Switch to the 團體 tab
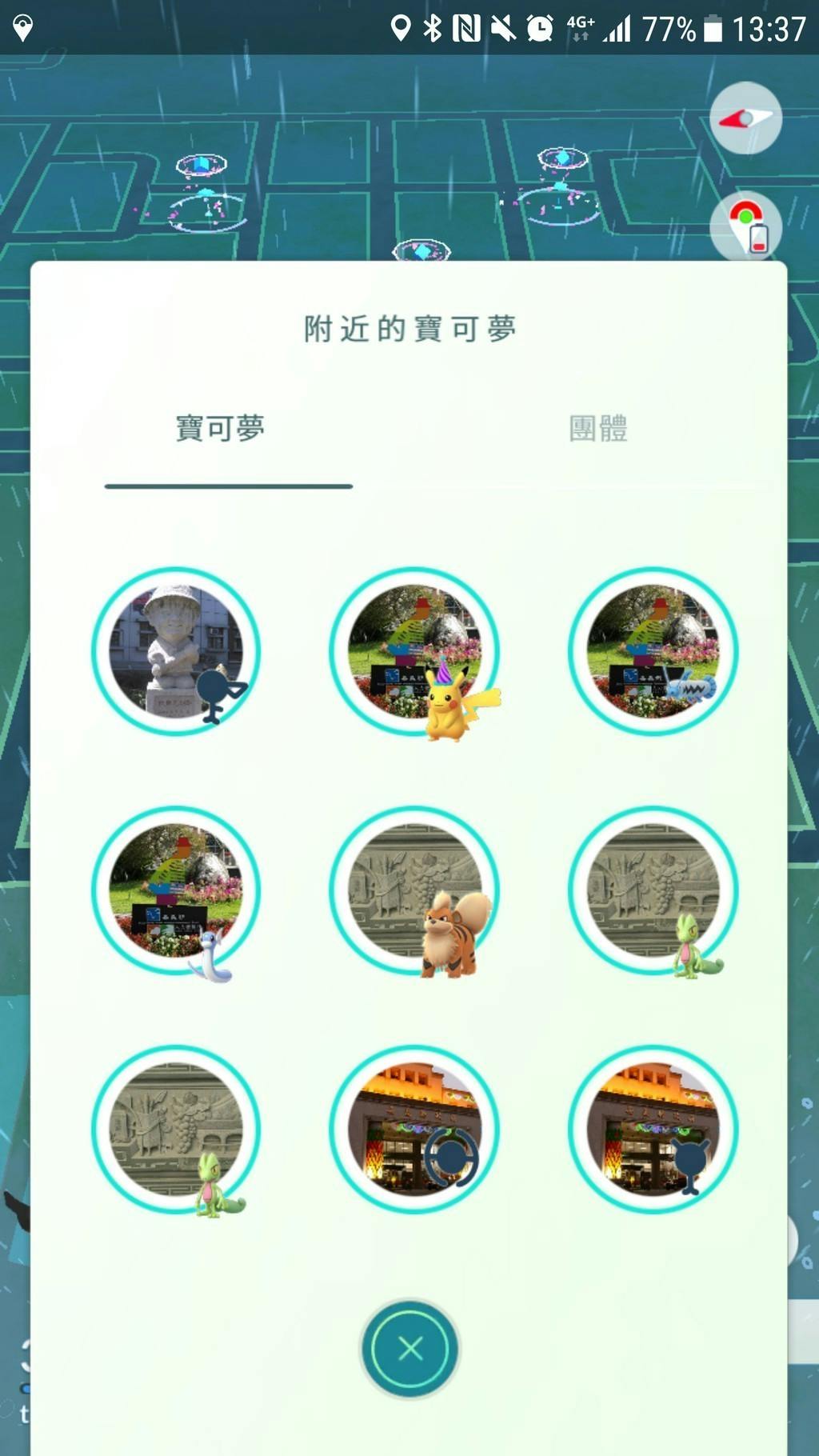819x1456 pixels. point(597,429)
